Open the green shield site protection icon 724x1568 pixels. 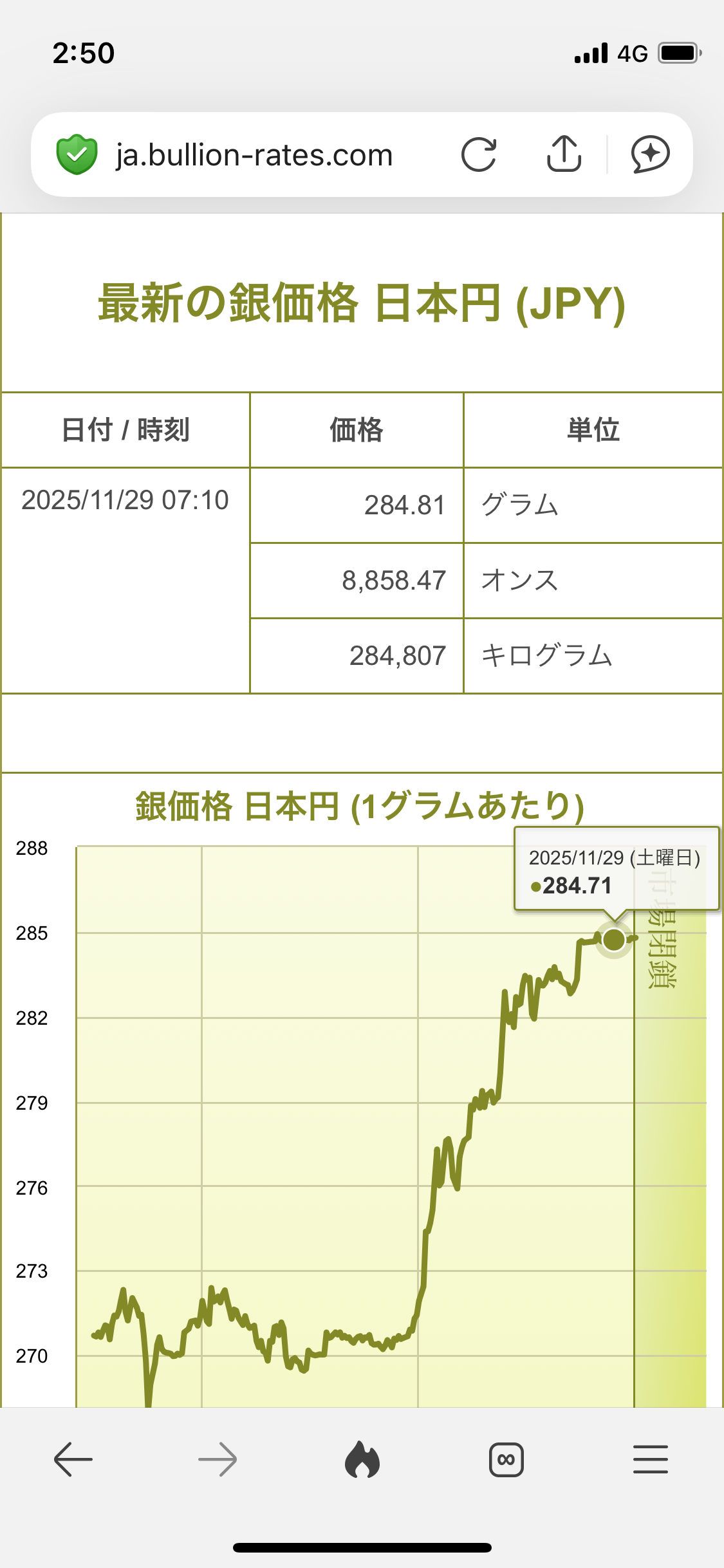tap(77, 154)
